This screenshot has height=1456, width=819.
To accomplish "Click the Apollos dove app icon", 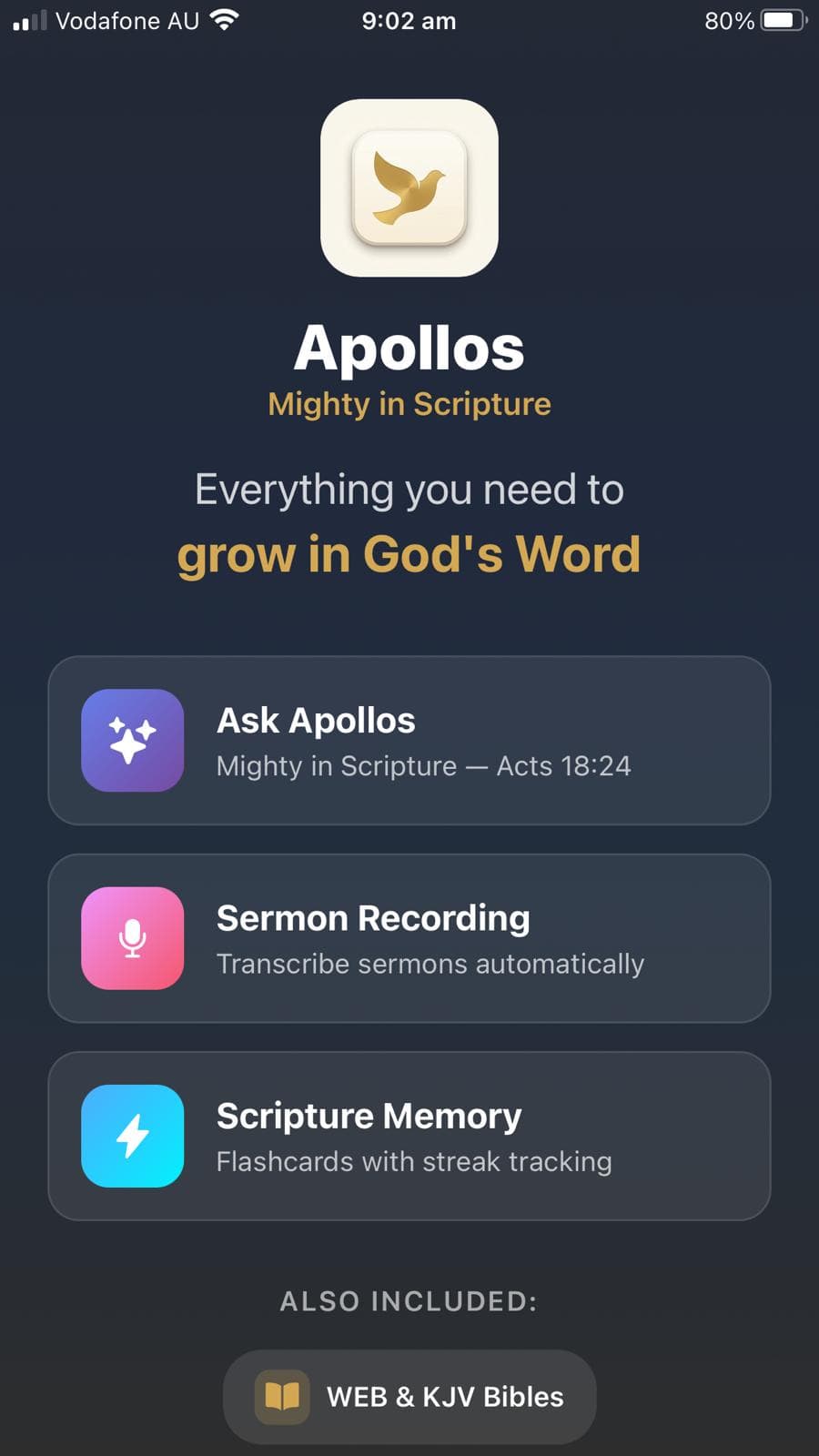I will click(409, 187).
